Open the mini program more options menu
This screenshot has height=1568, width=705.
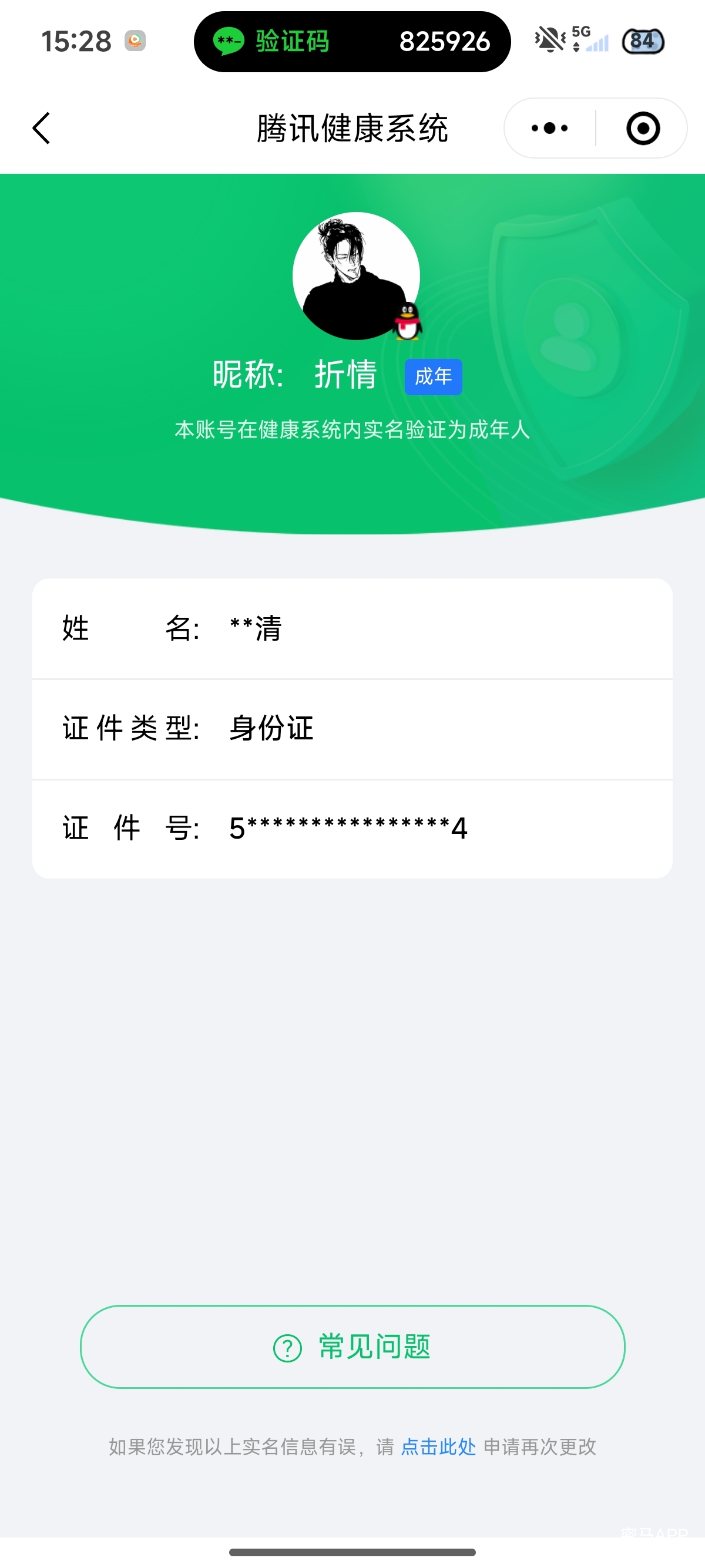click(x=549, y=129)
